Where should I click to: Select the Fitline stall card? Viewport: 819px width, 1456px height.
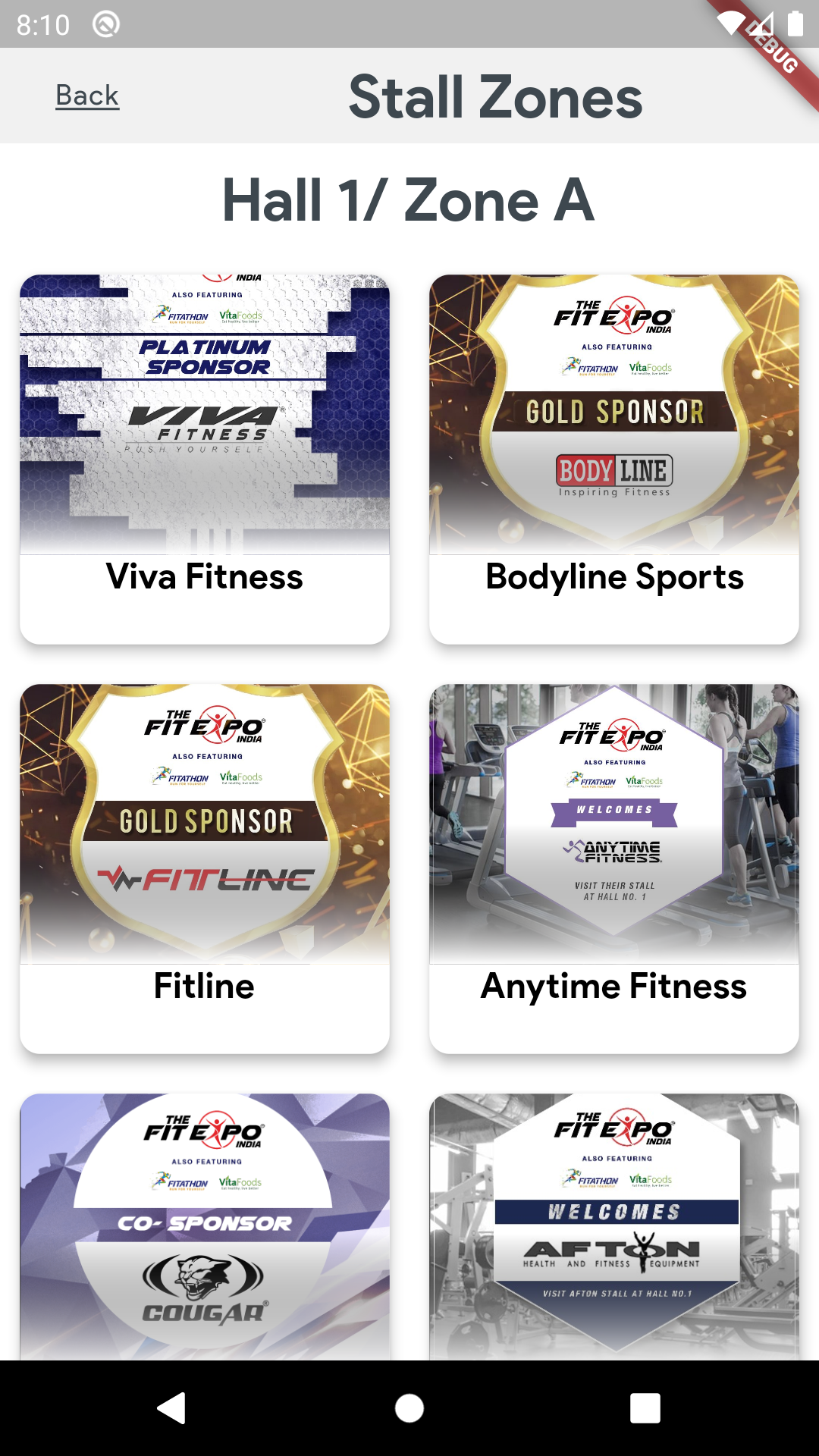click(205, 868)
